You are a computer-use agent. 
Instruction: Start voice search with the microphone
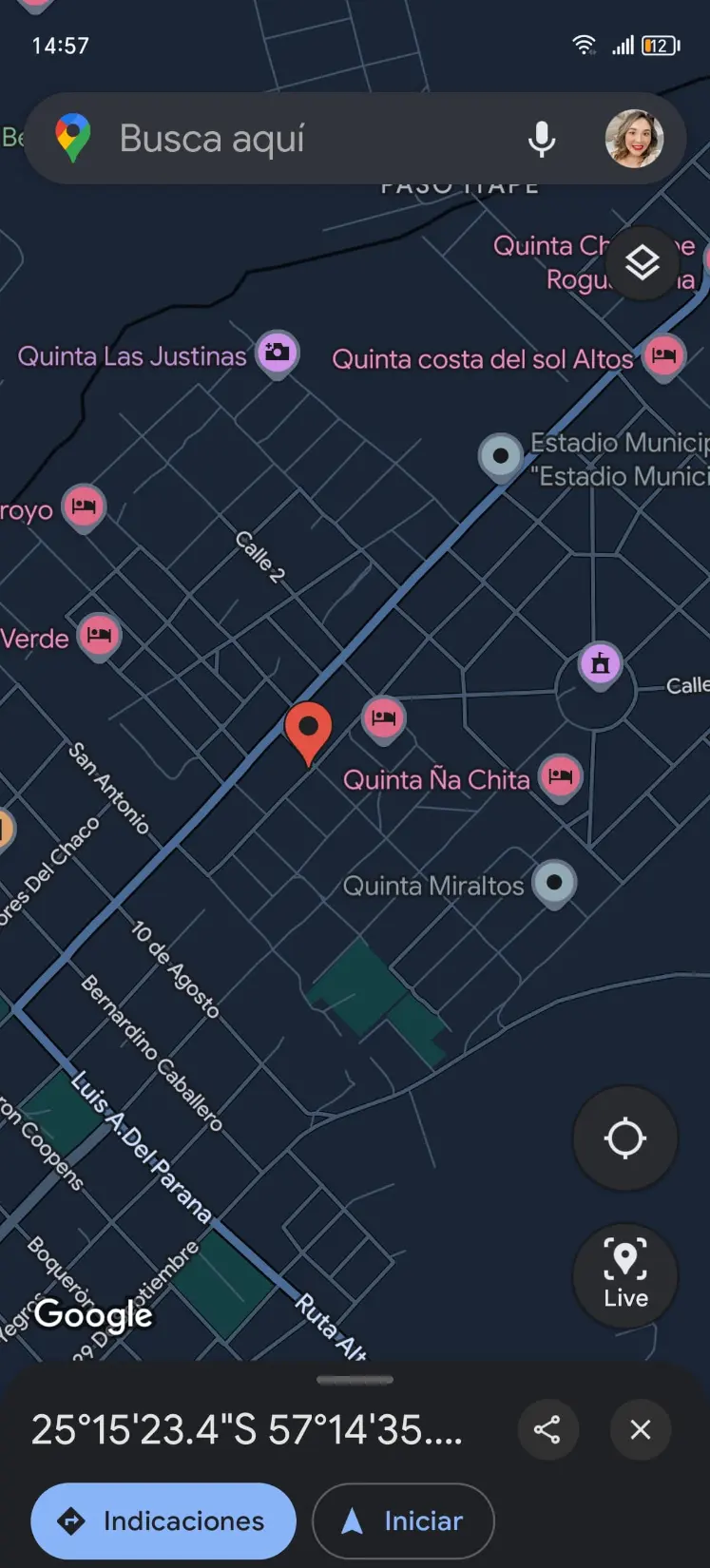click(x=542, y=139)
